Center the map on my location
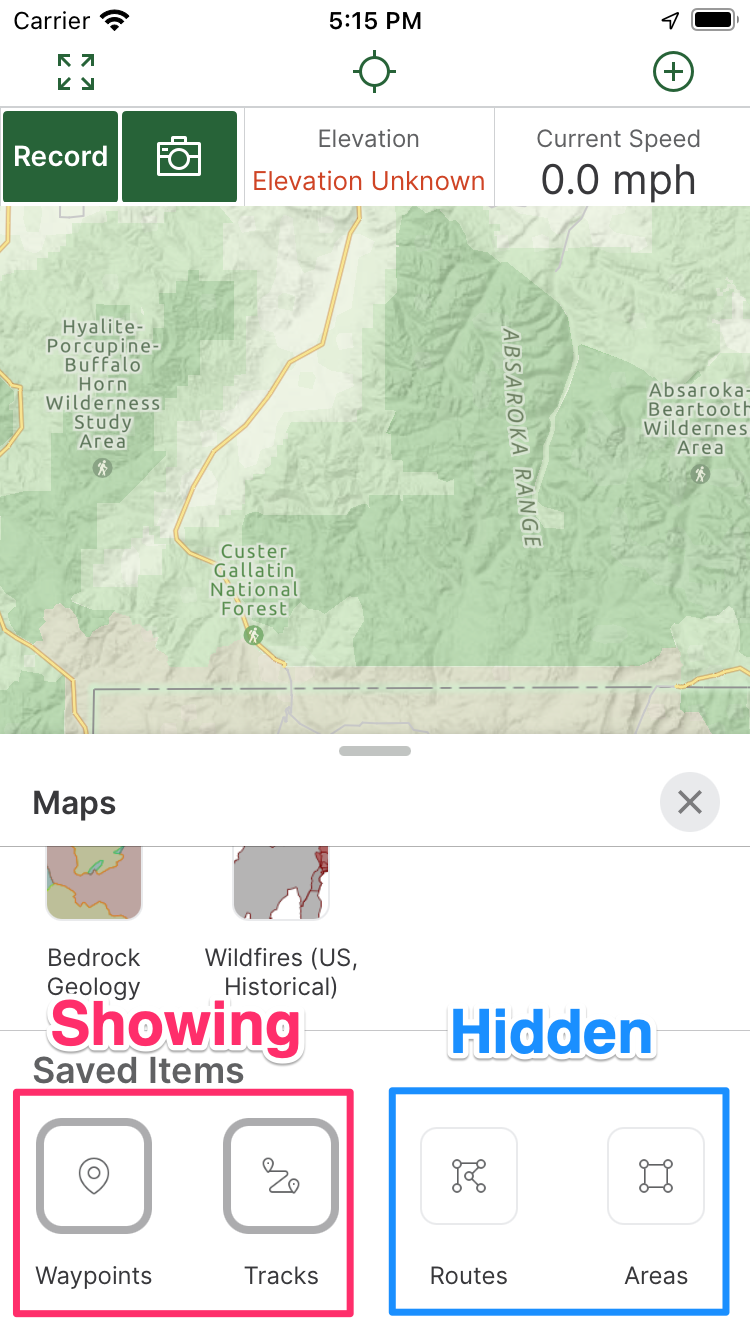 [374, 72]
